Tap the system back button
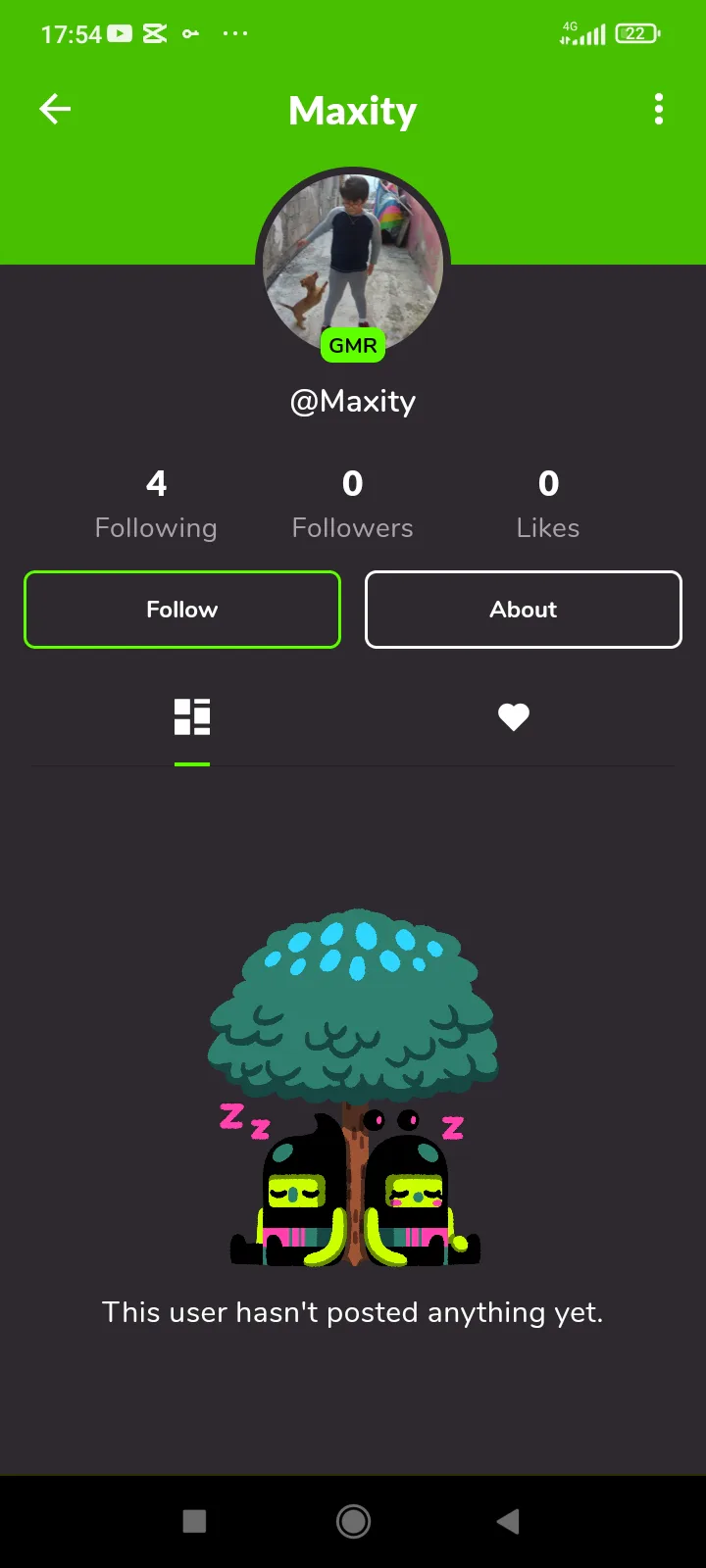The height and width of the screenshot is (1568, 706). [508, 1521]
